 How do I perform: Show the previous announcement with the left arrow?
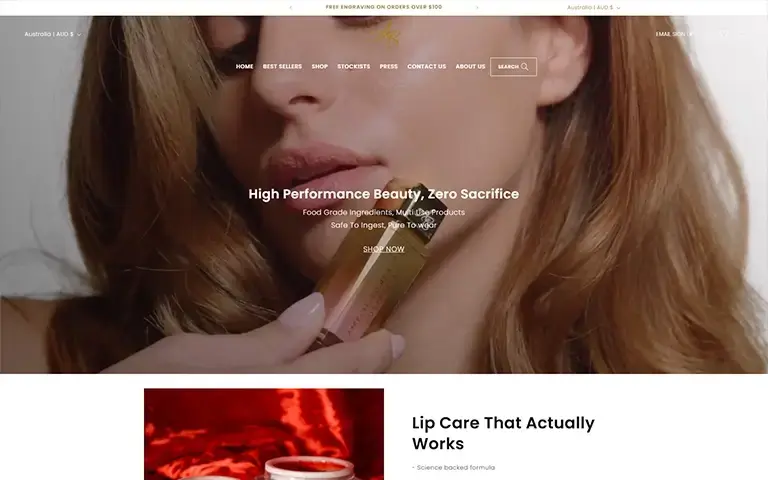tap(291, 7)
